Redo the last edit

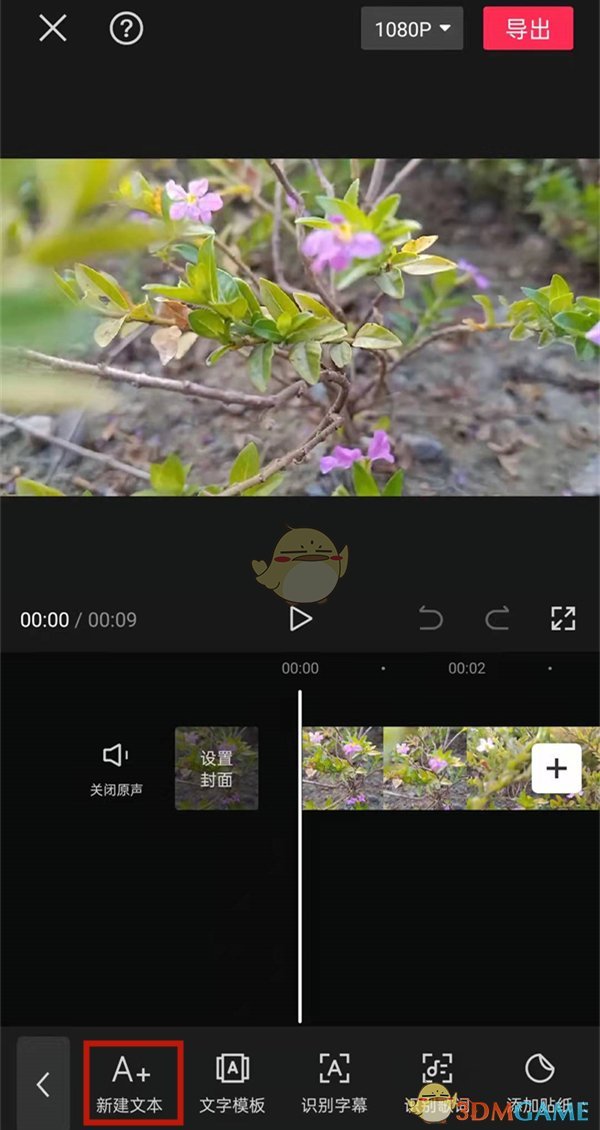point(497,619)
